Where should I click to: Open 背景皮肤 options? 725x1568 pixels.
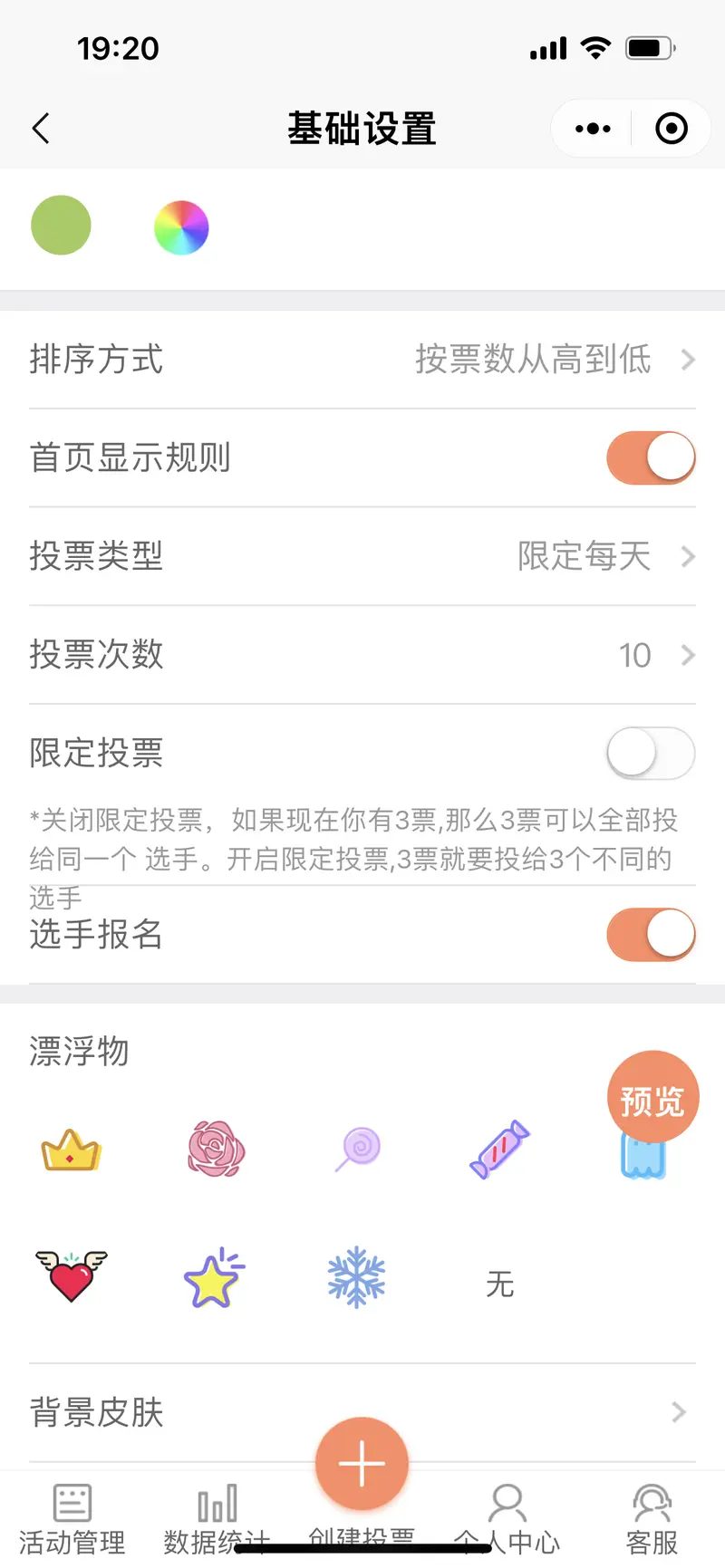coord(362,1411)
